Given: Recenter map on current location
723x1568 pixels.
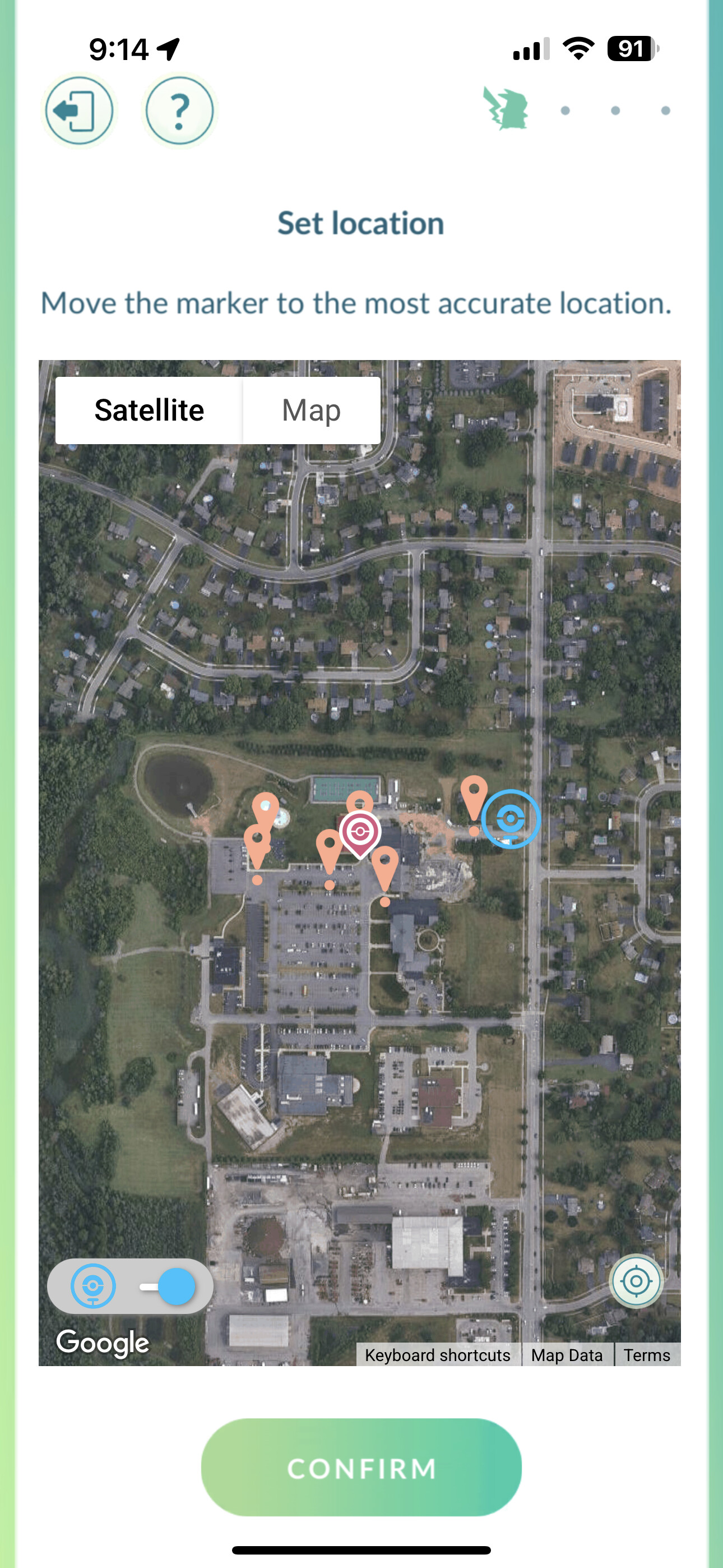Looking at the screenshot, I should tap(636, 1281).
